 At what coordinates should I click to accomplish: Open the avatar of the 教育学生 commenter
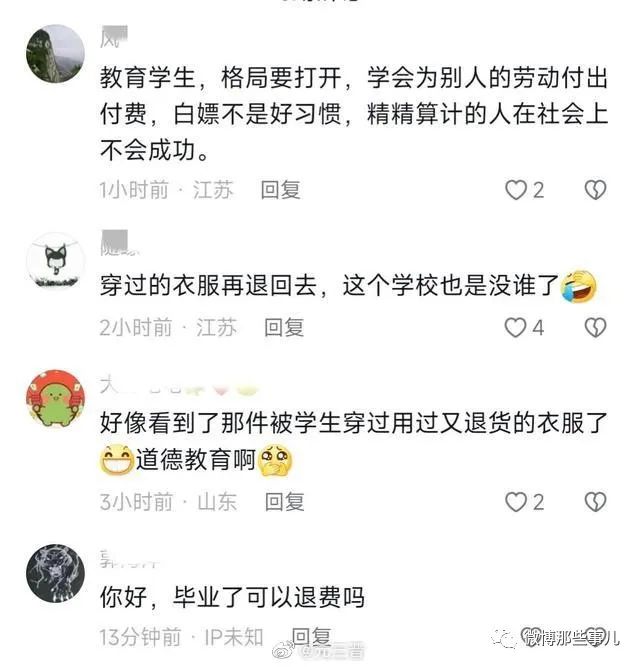pyautogui.click(x=54, y=54)
